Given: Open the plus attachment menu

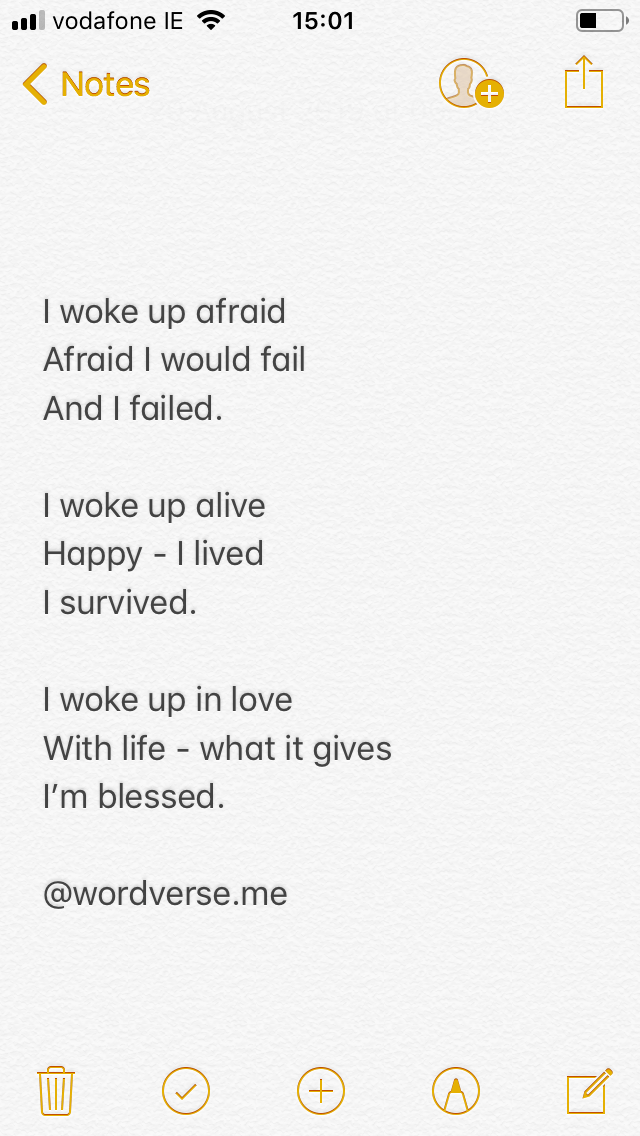Looking at the screenshot, I should tap(321, 1090).
